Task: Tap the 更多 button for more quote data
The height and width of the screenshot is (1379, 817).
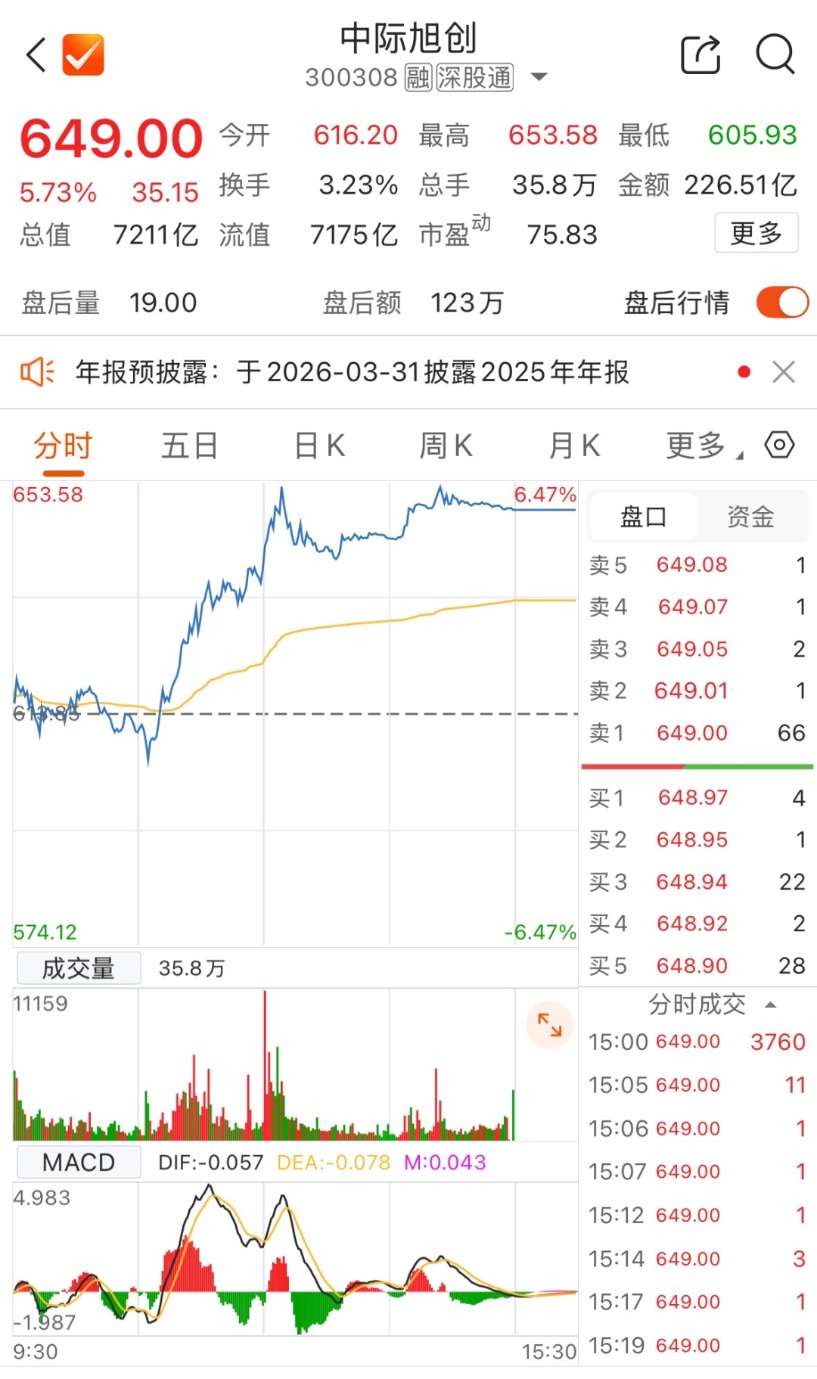Action: pos(756,233)
